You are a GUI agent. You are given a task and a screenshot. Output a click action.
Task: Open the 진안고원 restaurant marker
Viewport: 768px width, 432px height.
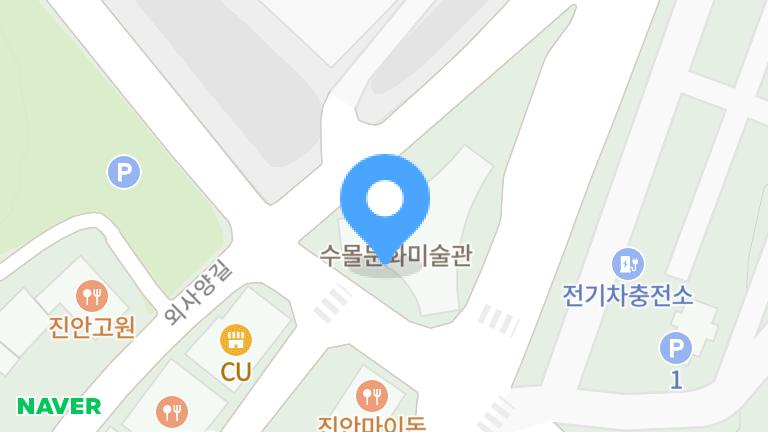coord(91,295)
